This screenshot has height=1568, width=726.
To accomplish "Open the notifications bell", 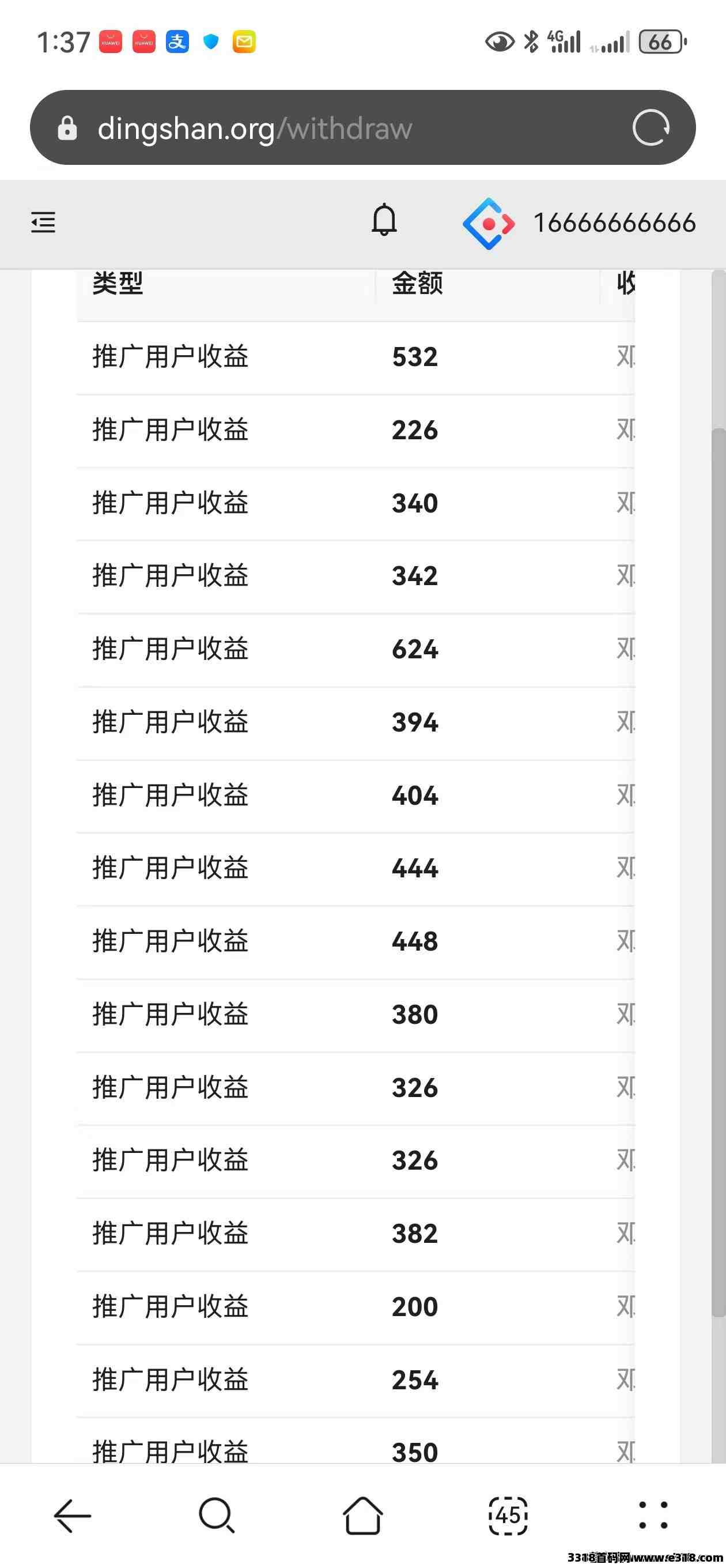I will [x=384, y=220].
